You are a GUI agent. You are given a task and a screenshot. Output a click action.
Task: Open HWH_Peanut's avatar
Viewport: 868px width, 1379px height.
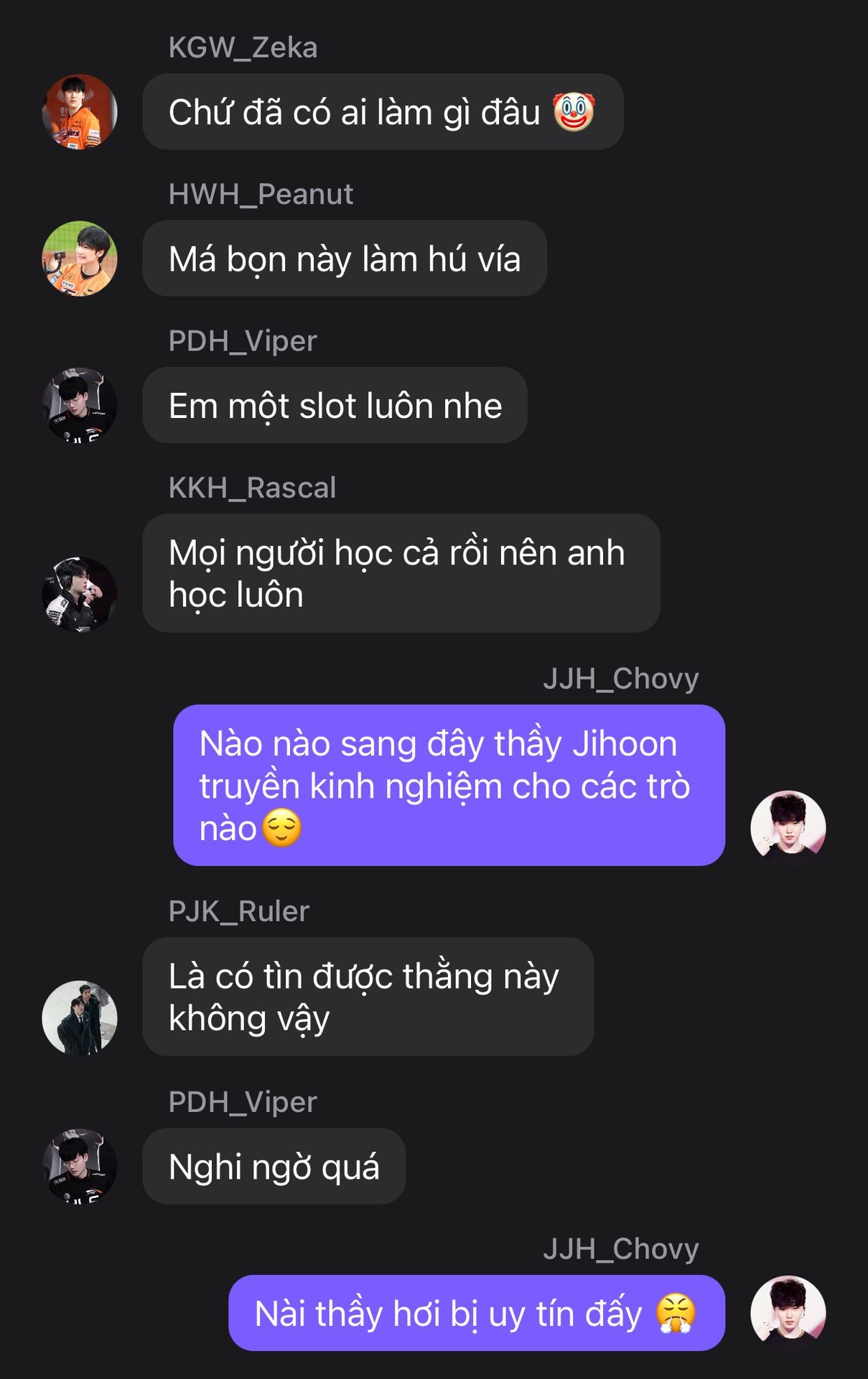(80, 259)
